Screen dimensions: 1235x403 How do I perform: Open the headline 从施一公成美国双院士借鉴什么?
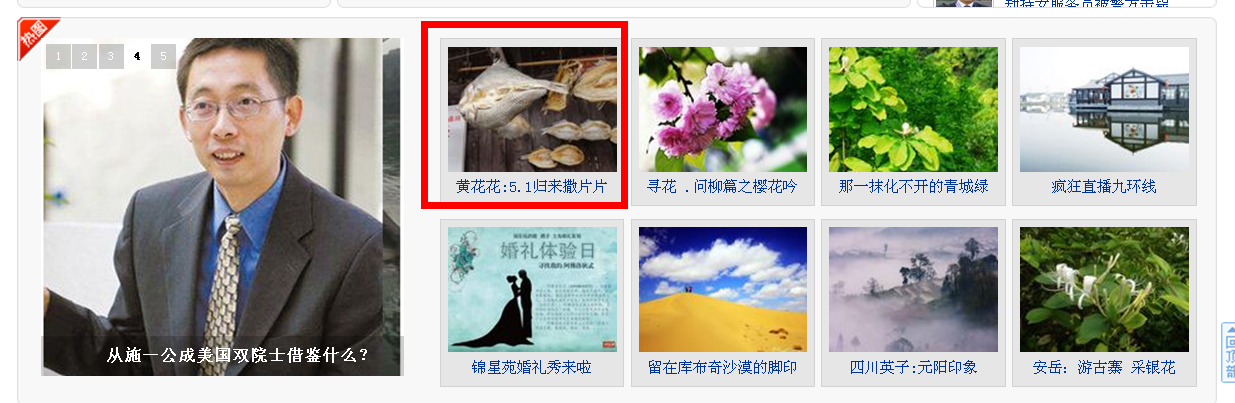coord(238,355)
